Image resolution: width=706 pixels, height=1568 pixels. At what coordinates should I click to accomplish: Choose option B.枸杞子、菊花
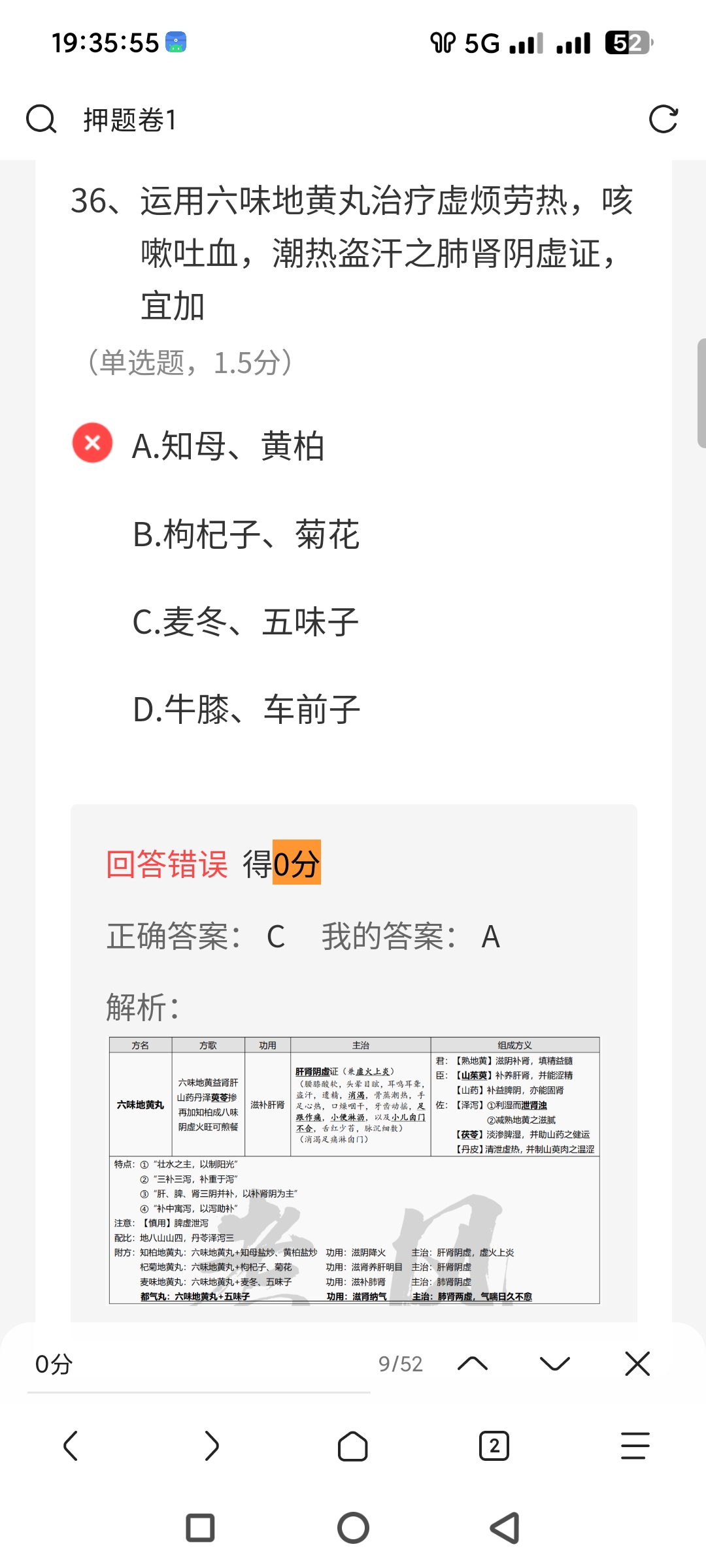(x=246, y=534)
